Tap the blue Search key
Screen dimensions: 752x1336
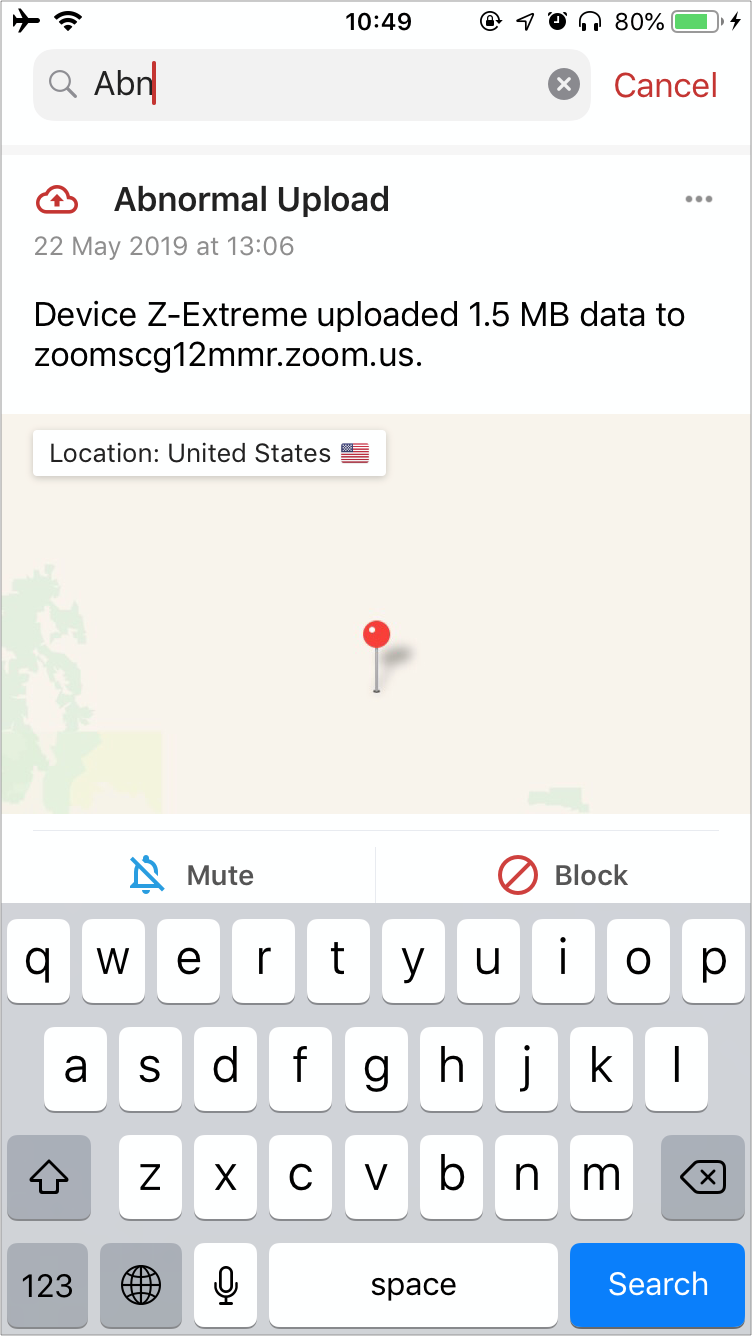click(x=658, y=1284)
